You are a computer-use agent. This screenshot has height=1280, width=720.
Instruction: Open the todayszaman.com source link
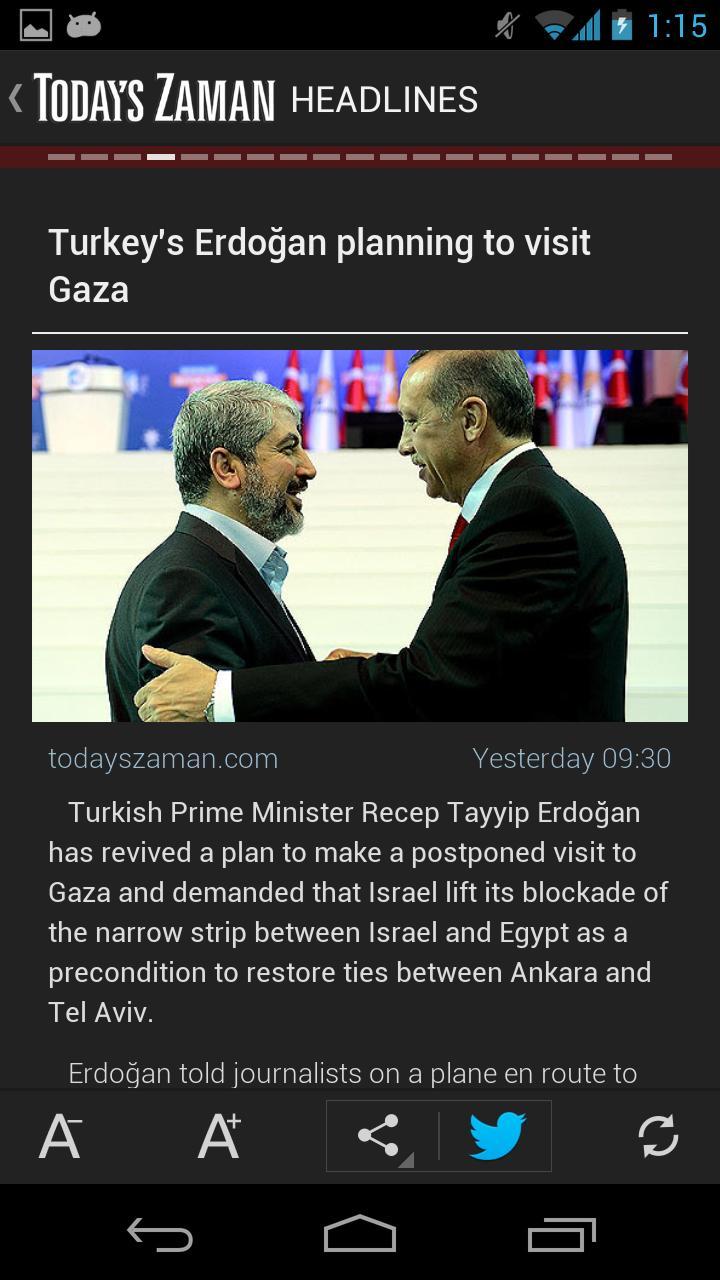164,758
